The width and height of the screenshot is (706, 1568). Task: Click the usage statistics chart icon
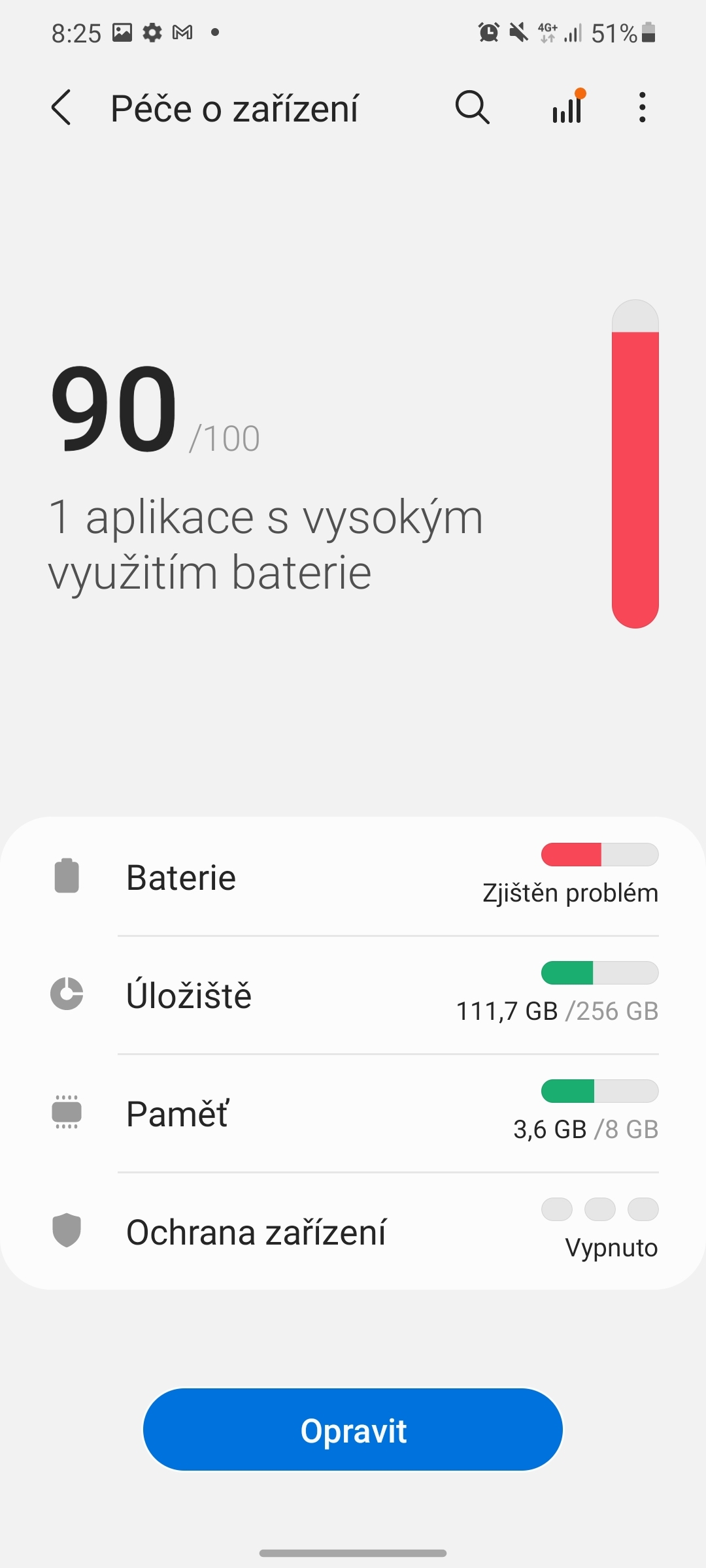(566, 107)
